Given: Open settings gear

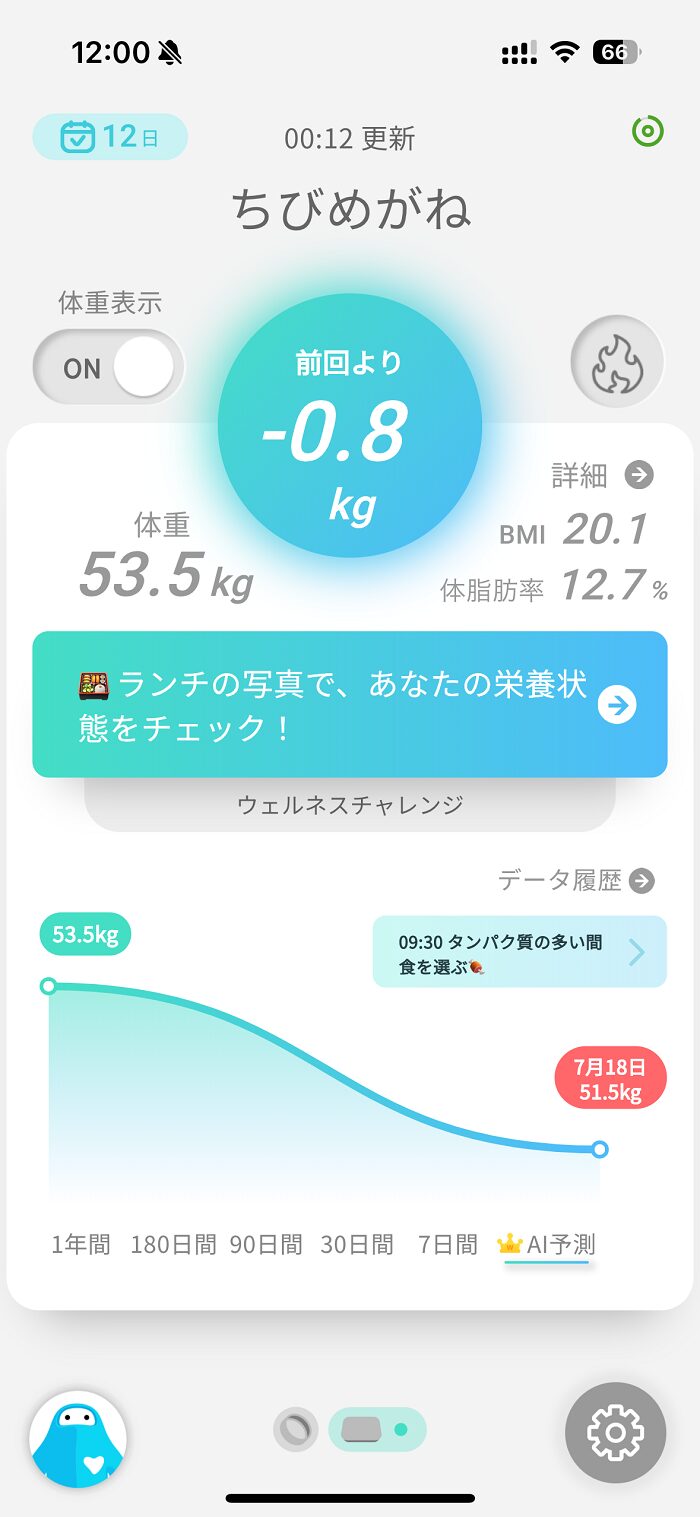Looking at the screenshot, I should click(x=616, y=1433).
